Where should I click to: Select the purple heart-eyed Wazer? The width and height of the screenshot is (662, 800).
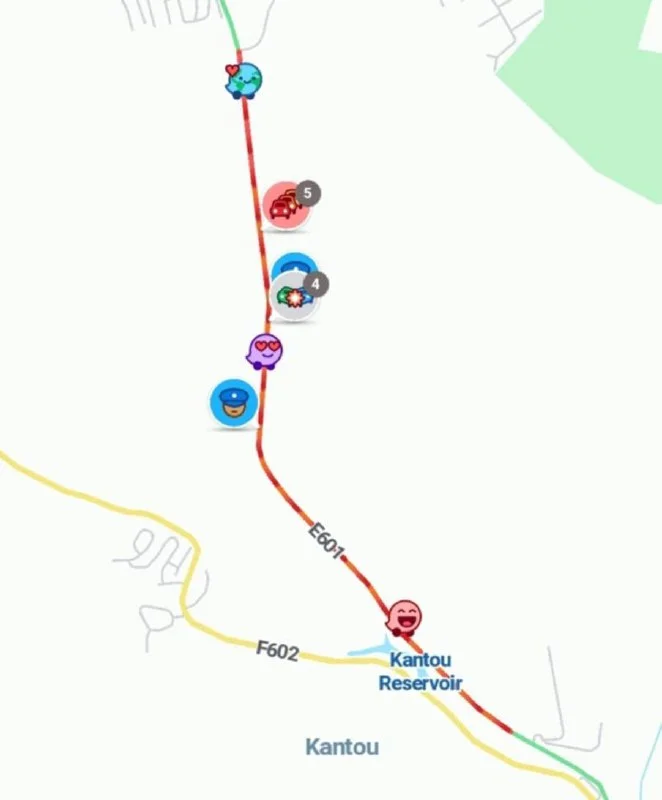coord(265,351)
